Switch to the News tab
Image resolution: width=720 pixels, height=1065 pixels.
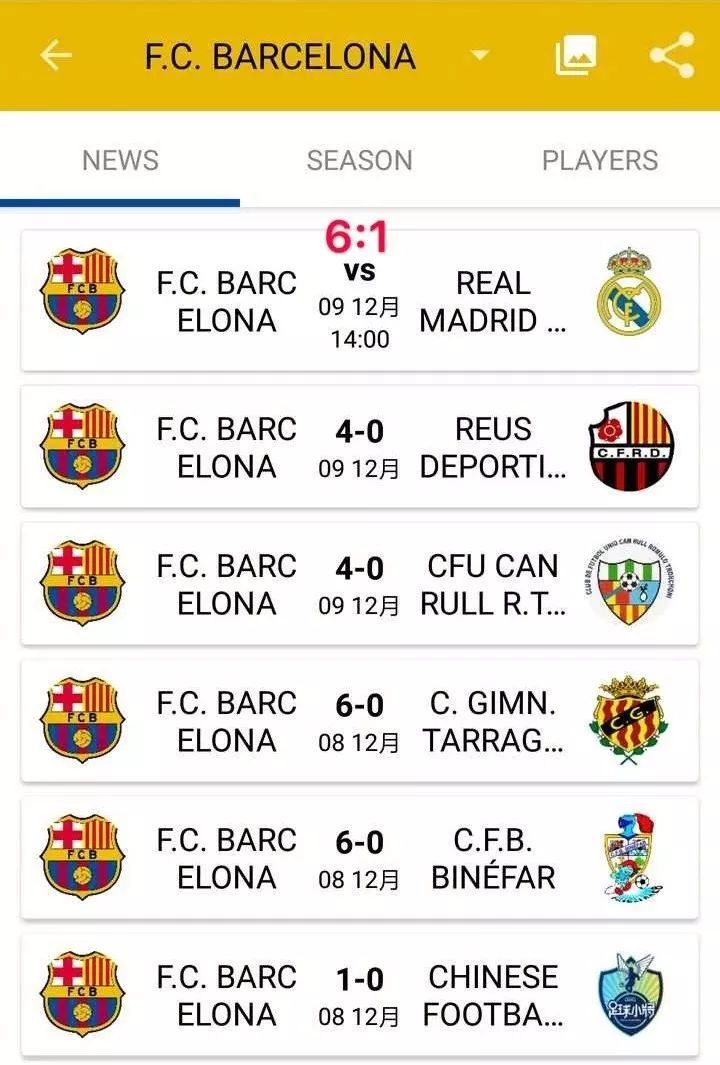120,161
